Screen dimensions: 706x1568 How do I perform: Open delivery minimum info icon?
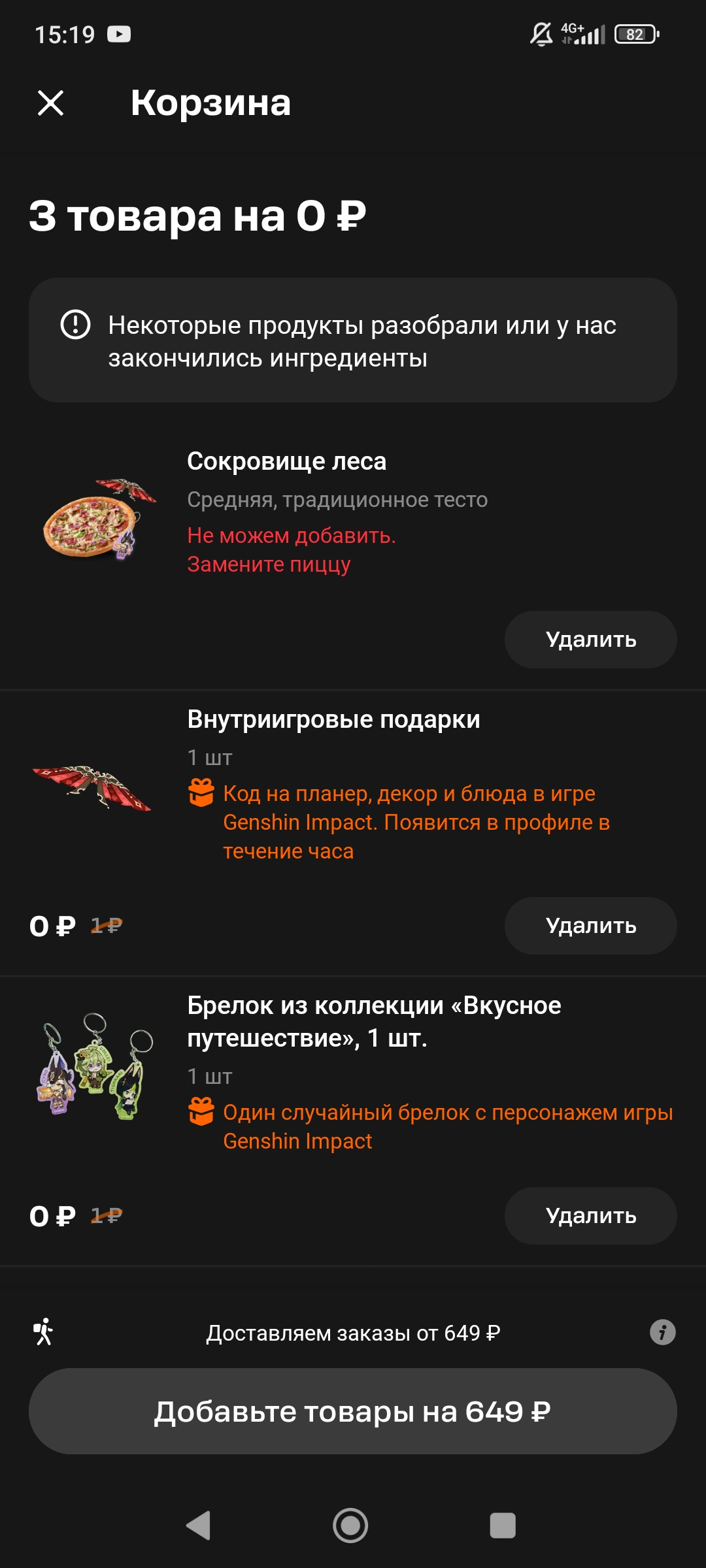click(x=662, y=1332)
